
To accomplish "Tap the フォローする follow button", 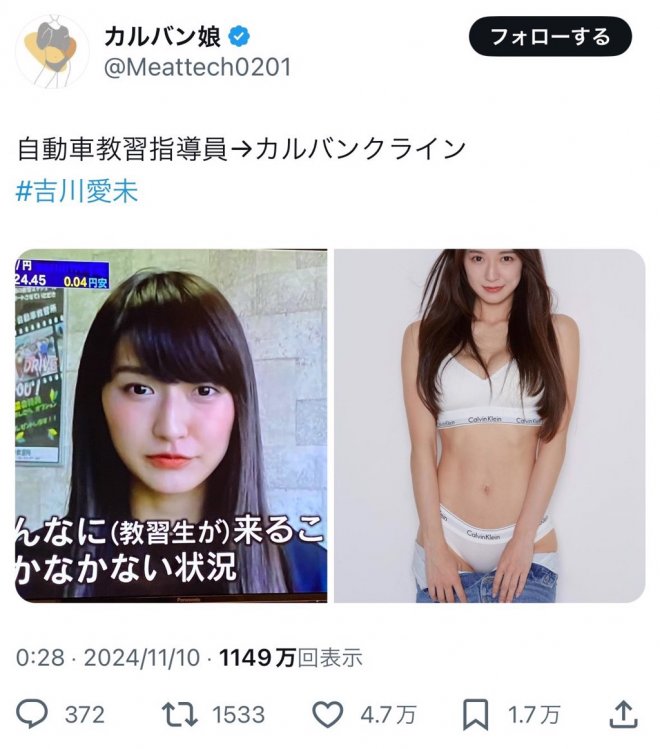I will click(550, 37).
